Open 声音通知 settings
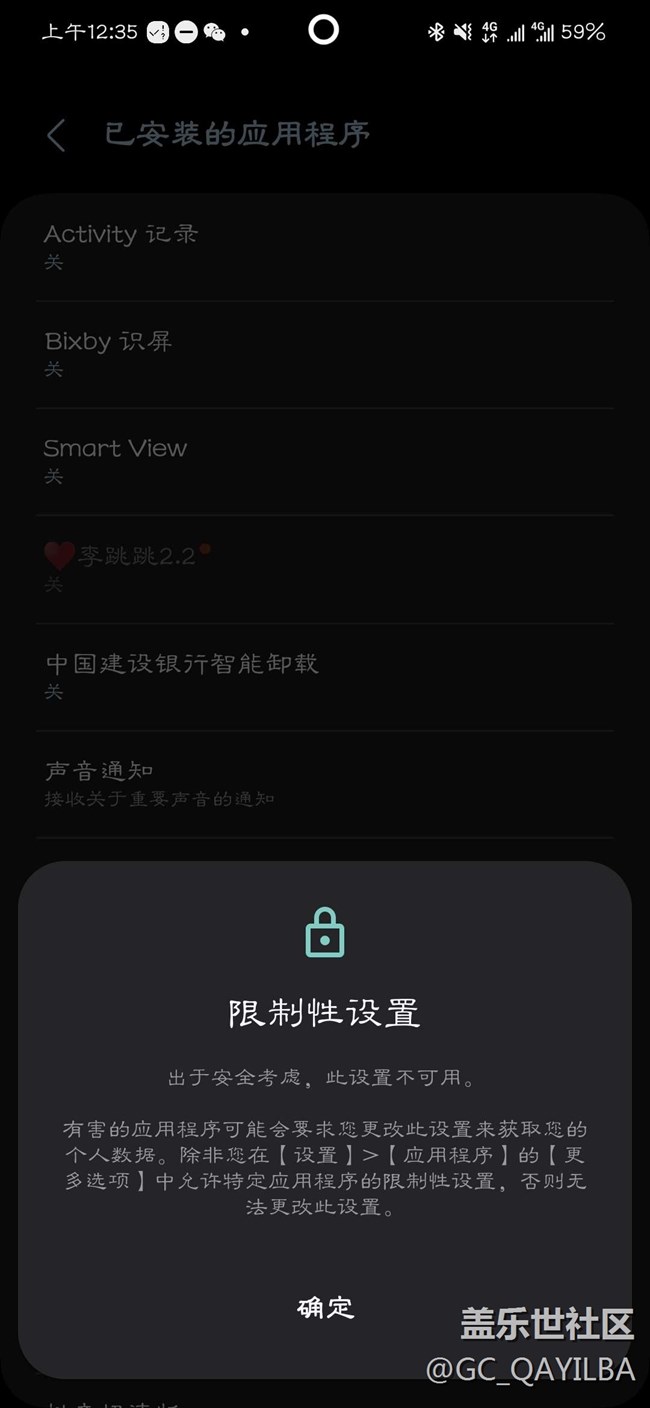650x1408 pixels. pos(324,783)
